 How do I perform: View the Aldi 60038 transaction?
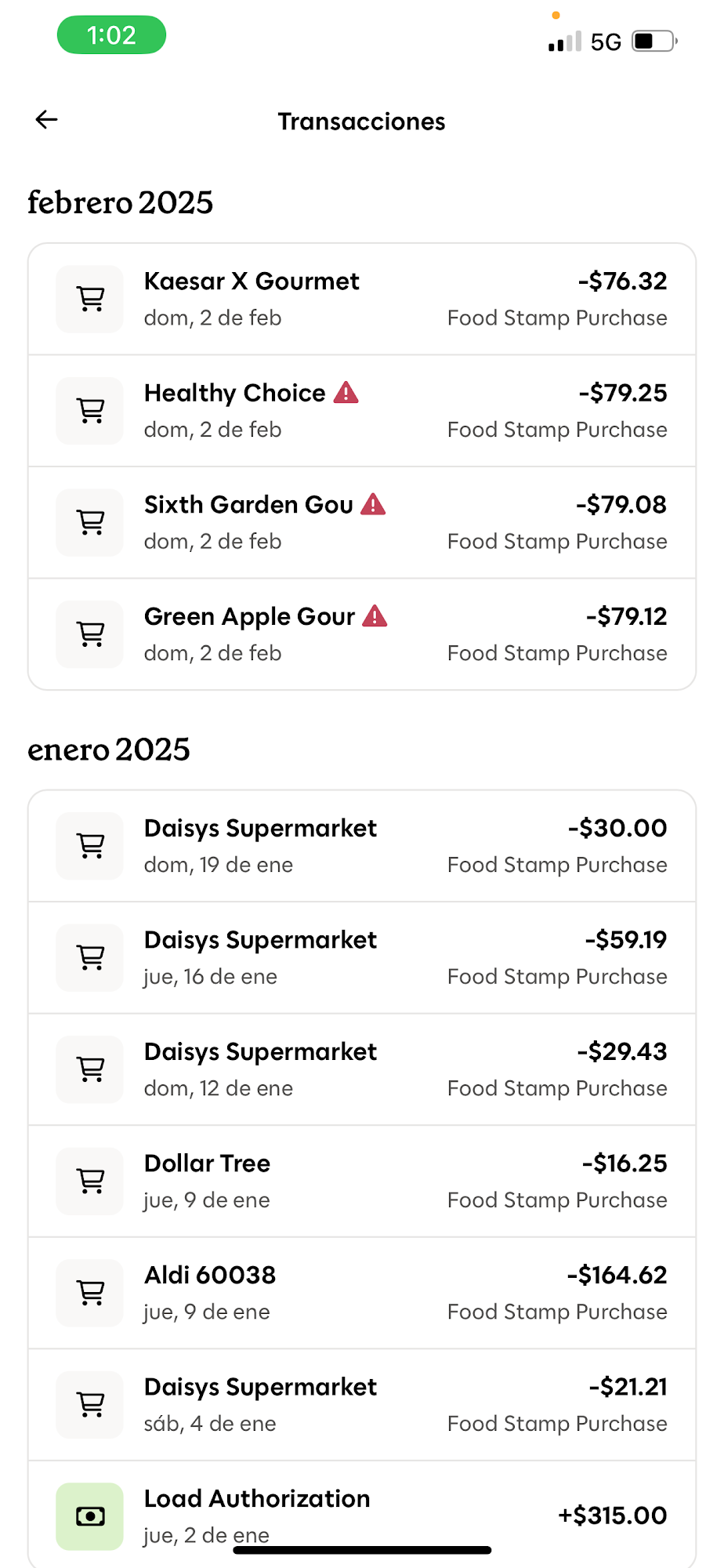pyautogui.click(x=361, y=1293)
